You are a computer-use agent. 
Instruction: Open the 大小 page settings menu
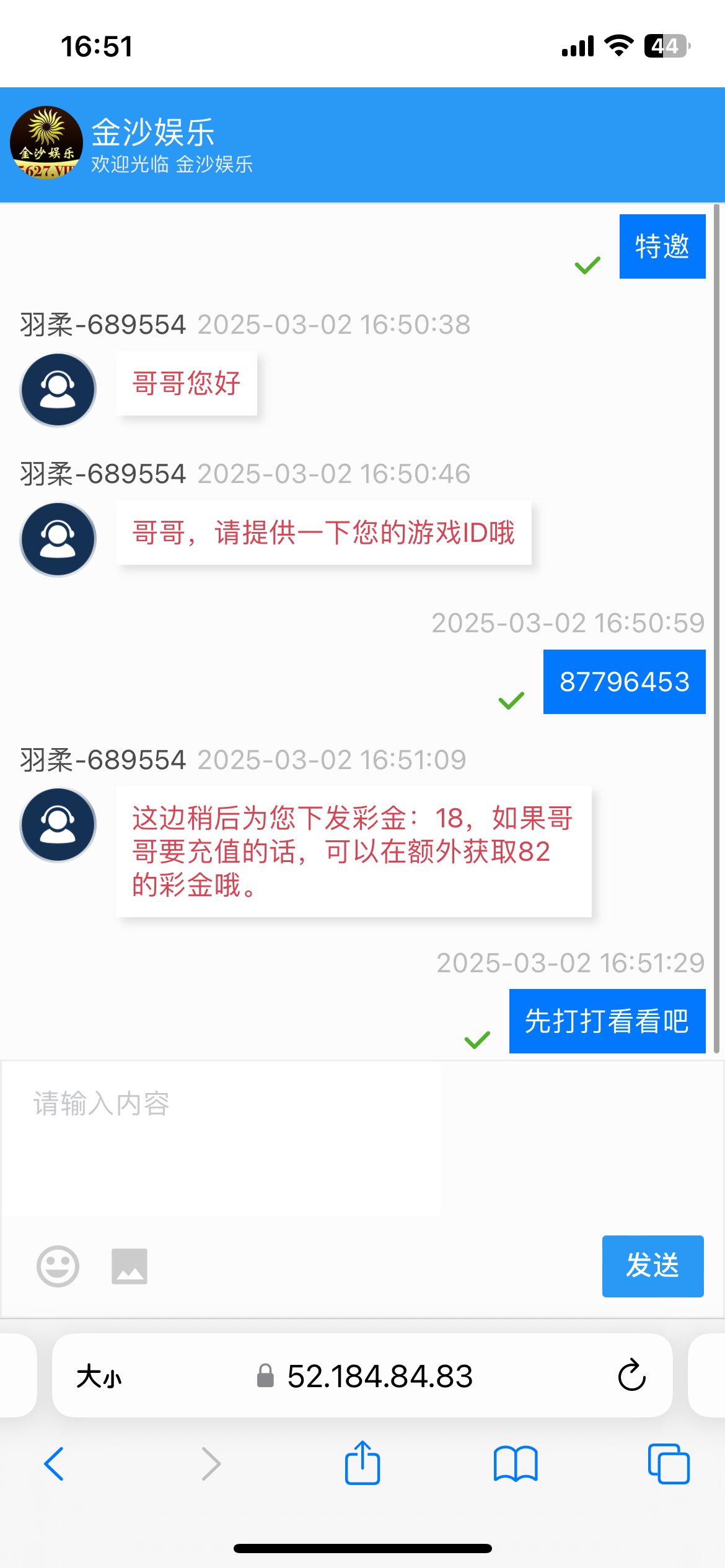(x=99, y=1377)
